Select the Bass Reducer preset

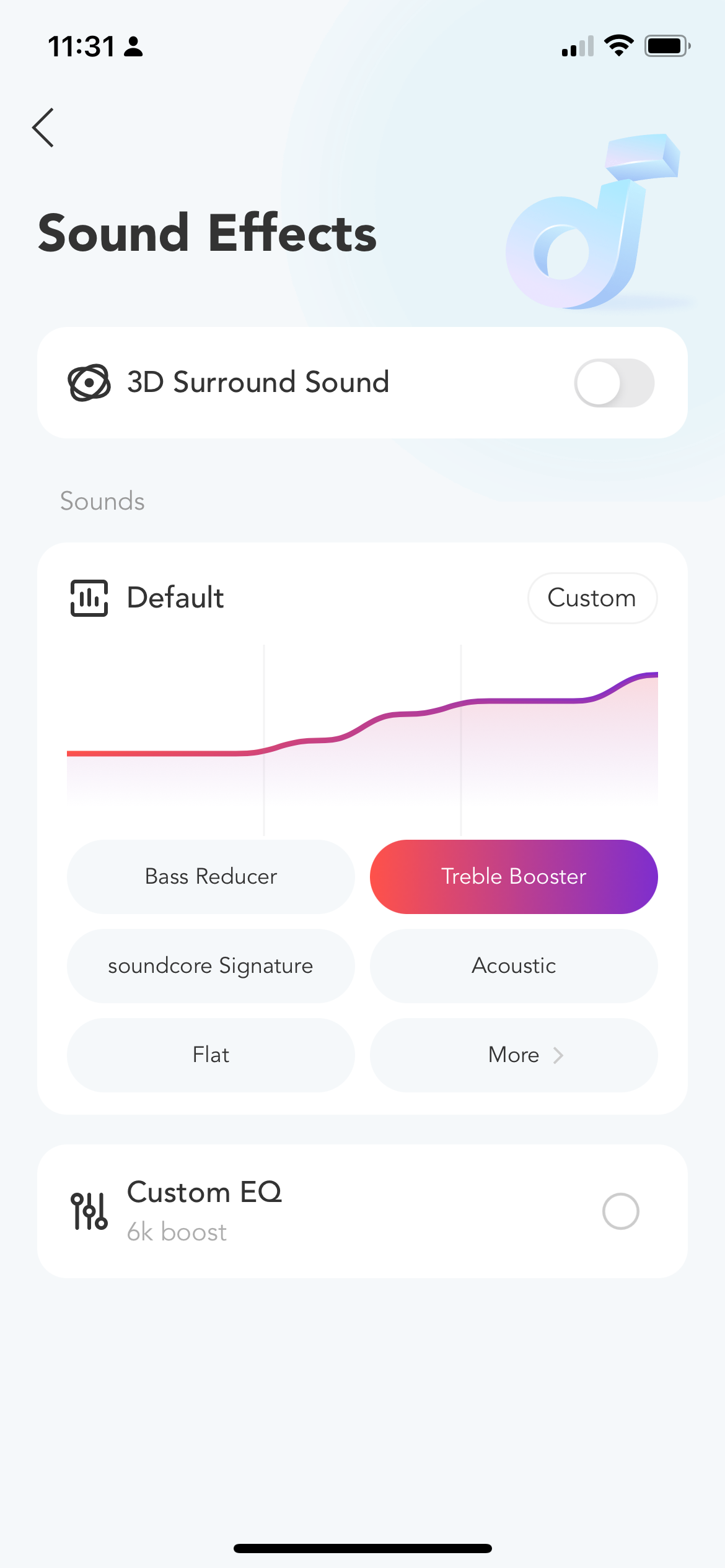(x=211, y=876)
